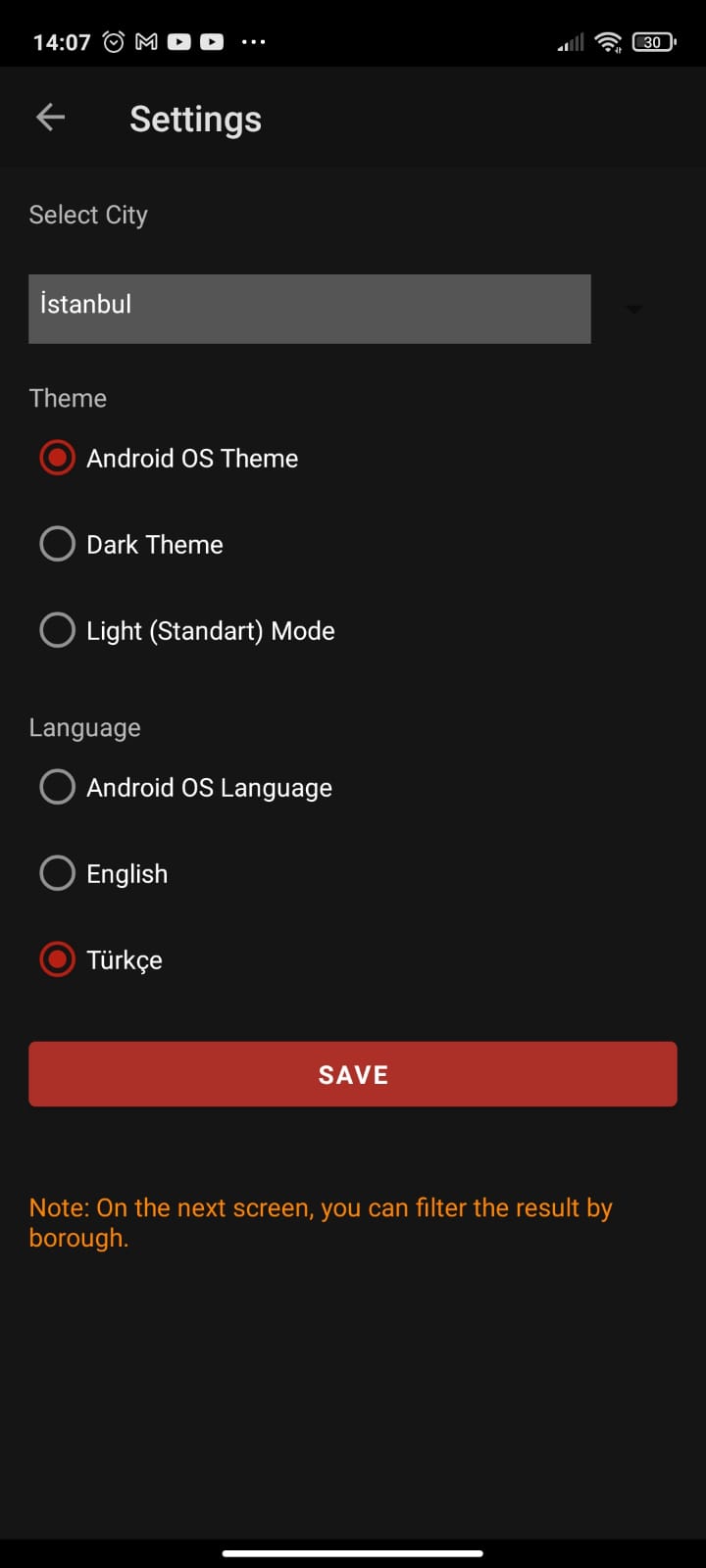
Task: Tap the SAVE button
Action: pos(353,1074)
